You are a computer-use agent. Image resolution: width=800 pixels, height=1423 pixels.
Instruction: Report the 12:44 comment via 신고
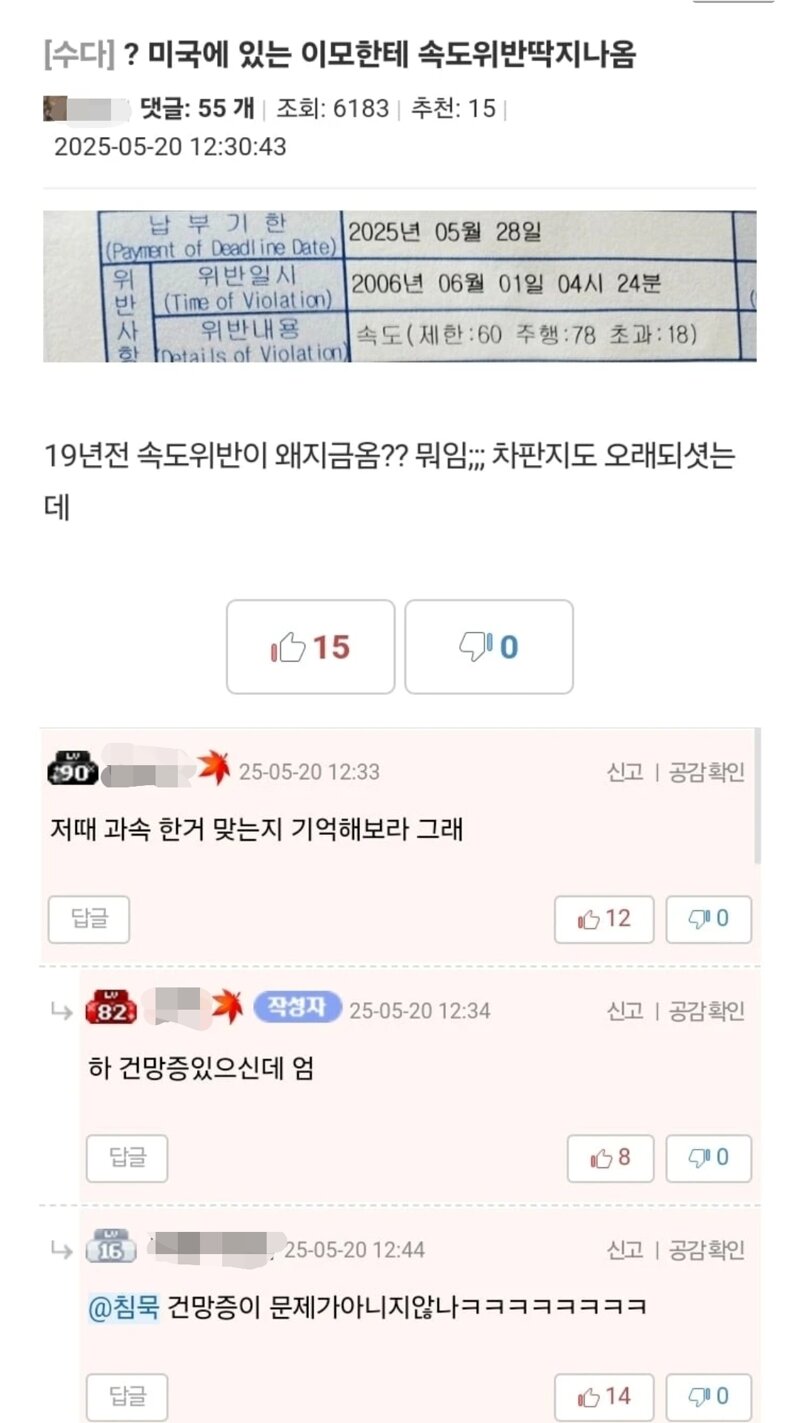coord(625,1250)
